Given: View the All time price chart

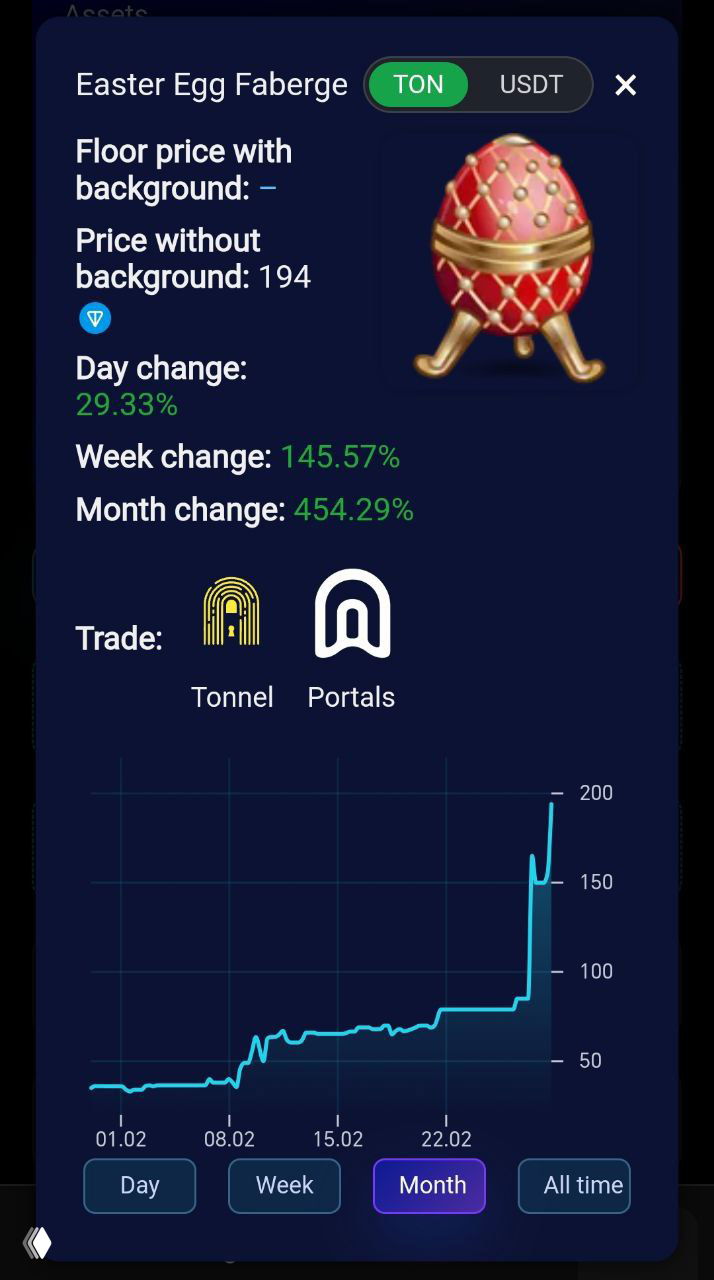Looking at the screenshot, I should coord(575,1185).
